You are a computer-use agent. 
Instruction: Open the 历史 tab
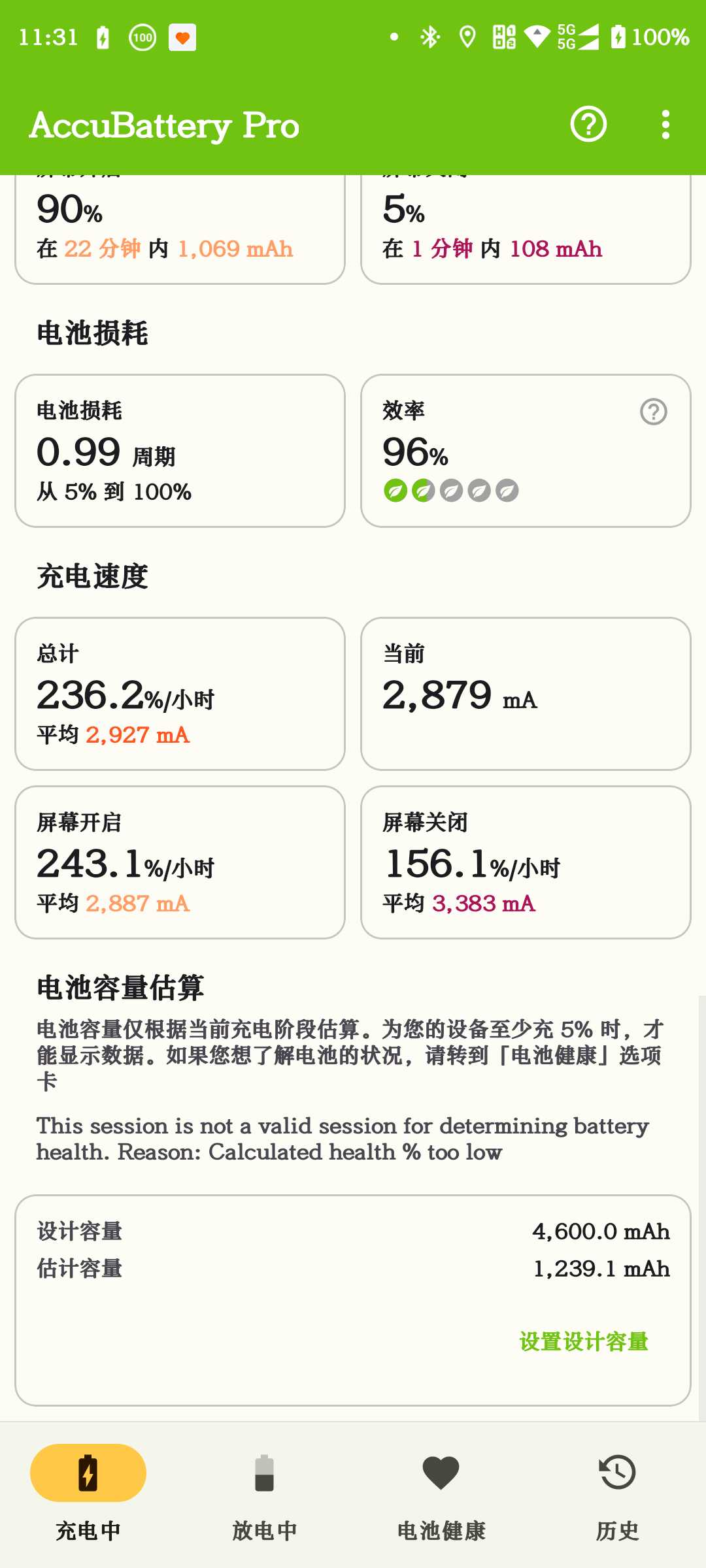click(617, 1493)
